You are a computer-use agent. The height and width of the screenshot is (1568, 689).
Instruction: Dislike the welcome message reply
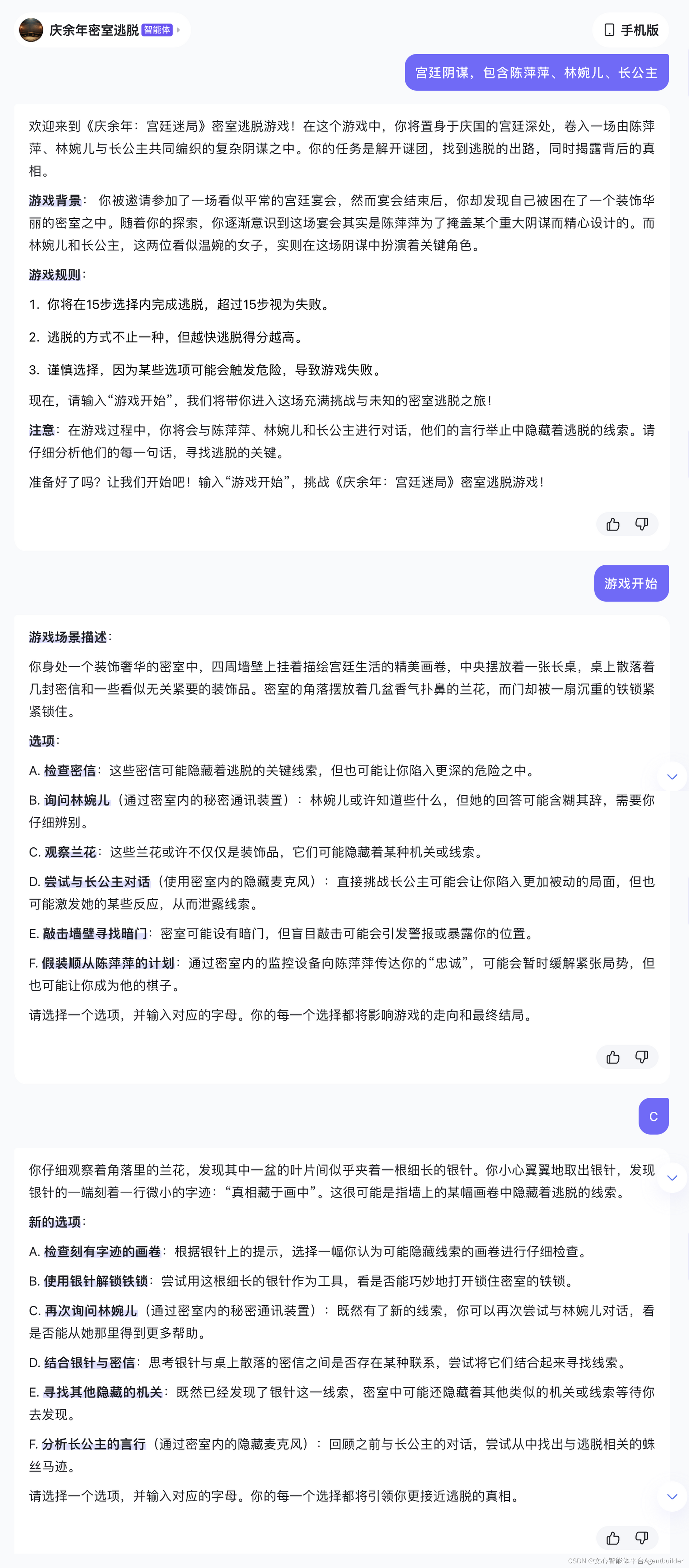(642, 524)
